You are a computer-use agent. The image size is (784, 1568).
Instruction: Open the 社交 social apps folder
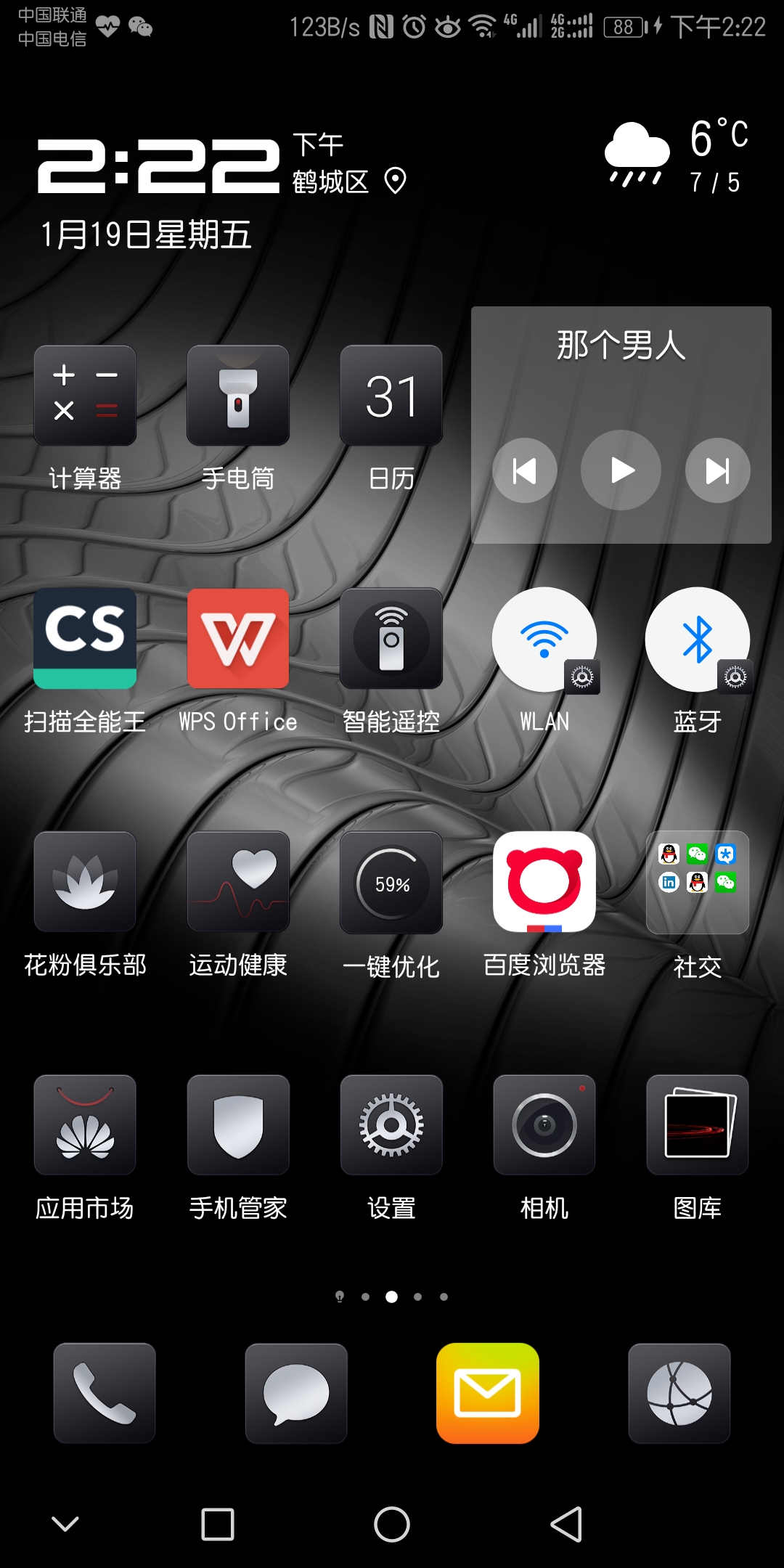[x=697, y=882]
